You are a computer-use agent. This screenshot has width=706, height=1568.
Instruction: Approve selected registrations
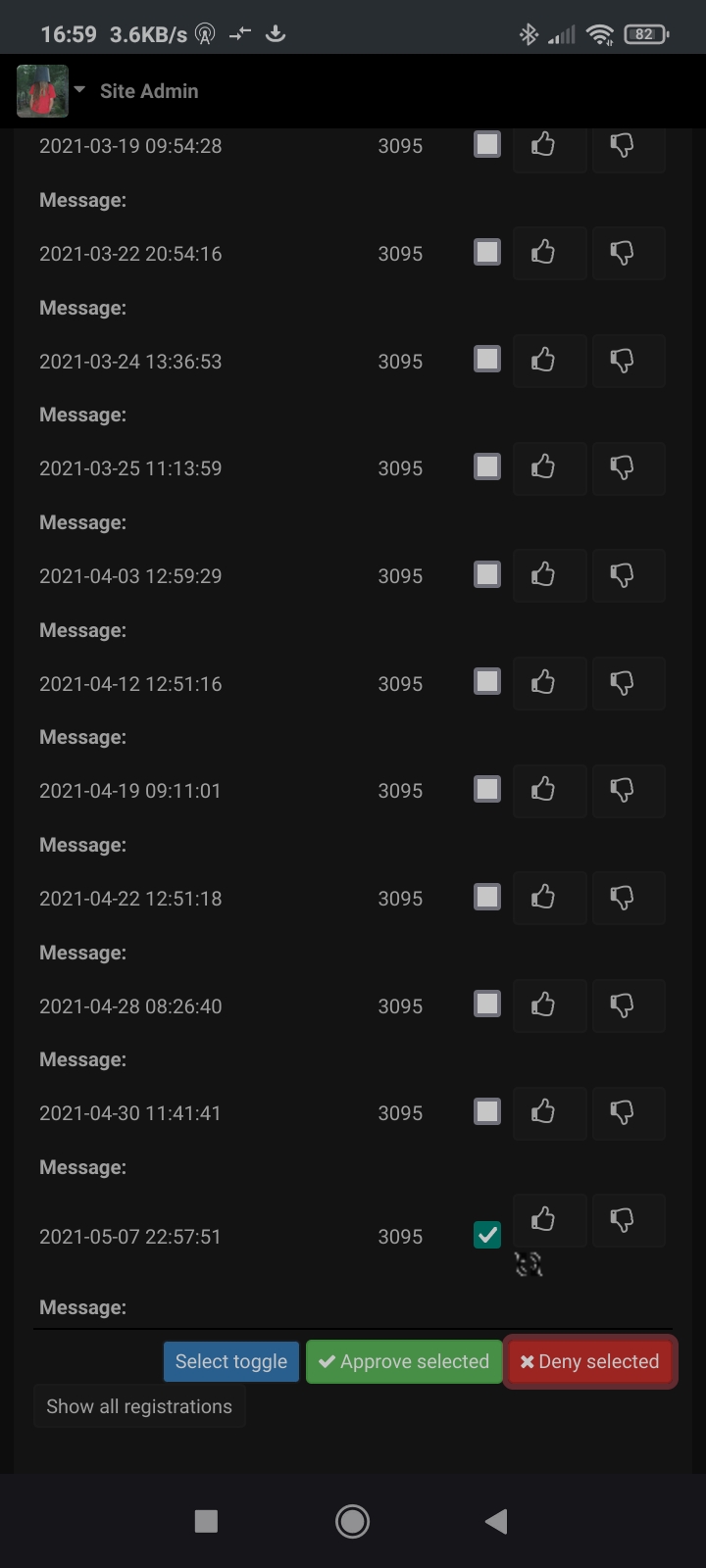coord(404,1361)
